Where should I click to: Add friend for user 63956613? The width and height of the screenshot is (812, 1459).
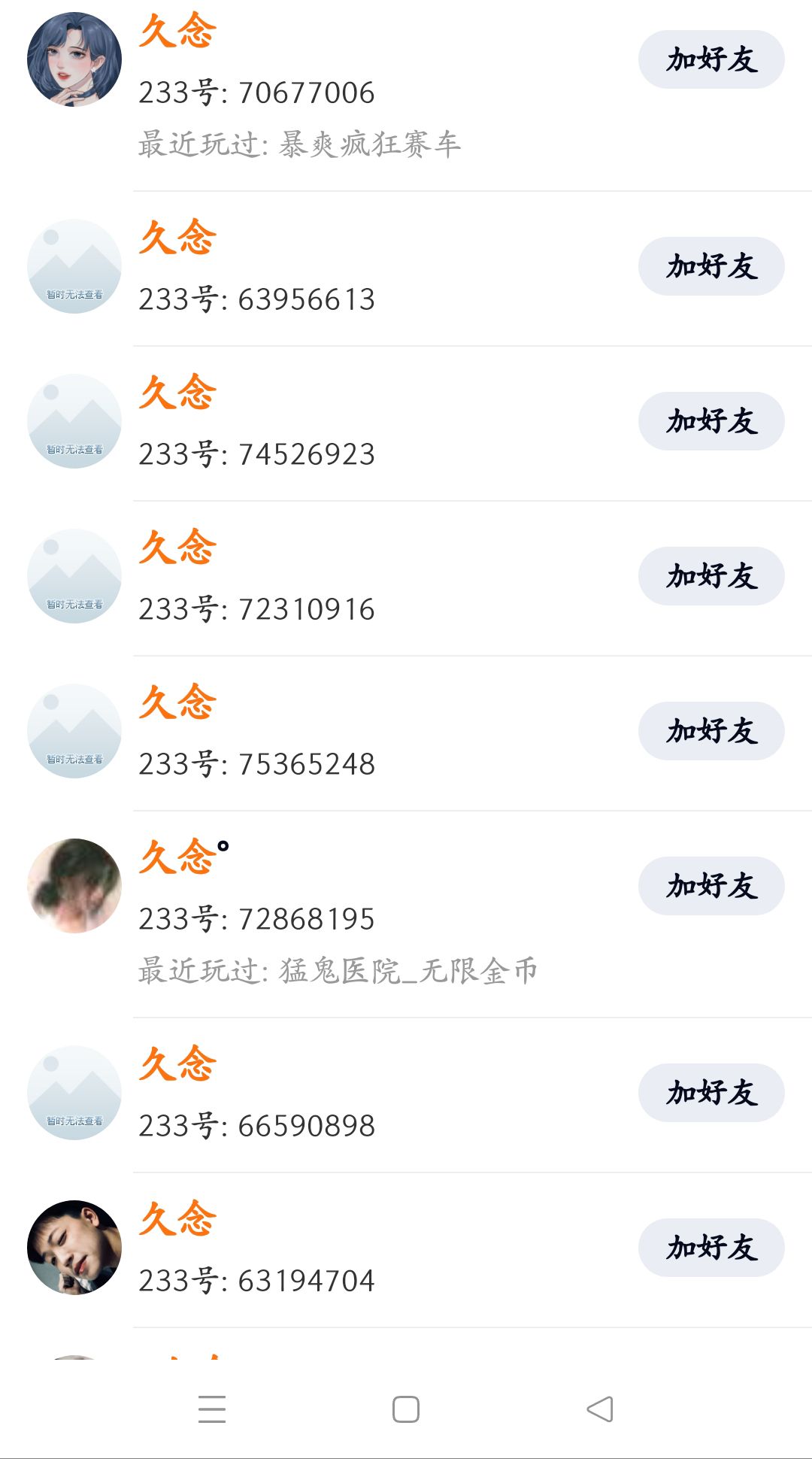(x=710, y=266)
